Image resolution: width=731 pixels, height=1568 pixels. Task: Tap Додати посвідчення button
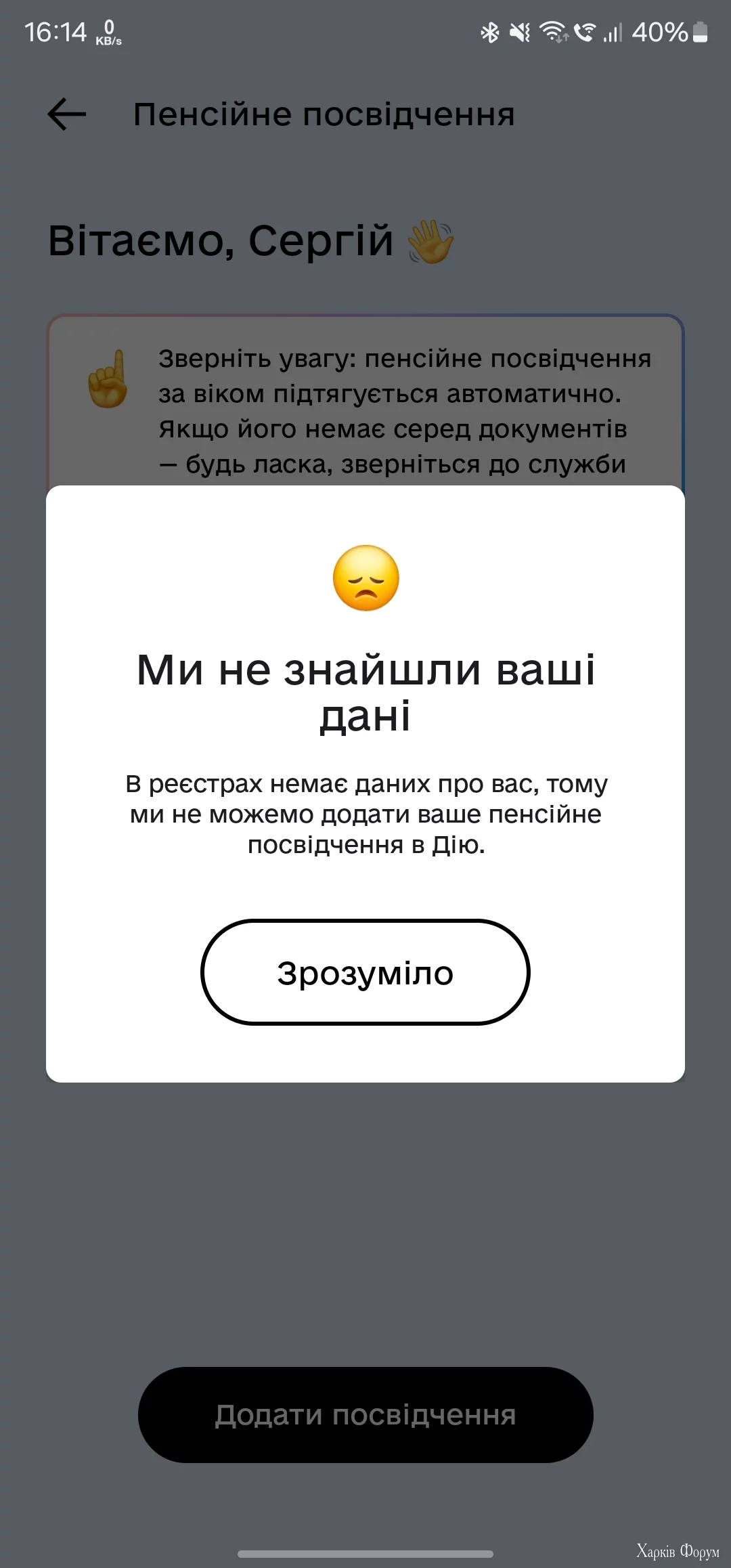(x=365, y=1415)
